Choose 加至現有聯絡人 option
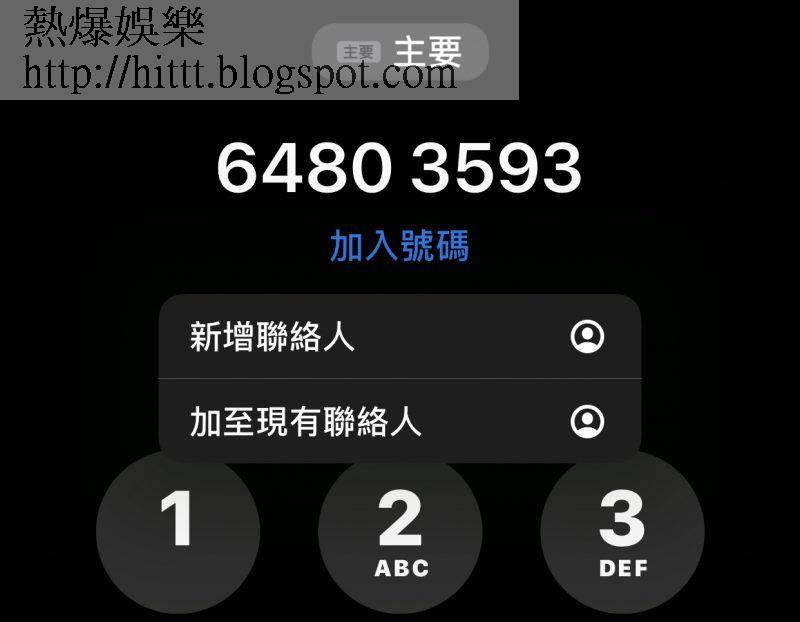The width and height of the screenshot is (800, 622). pyautogui.click(x=398, y=421)
